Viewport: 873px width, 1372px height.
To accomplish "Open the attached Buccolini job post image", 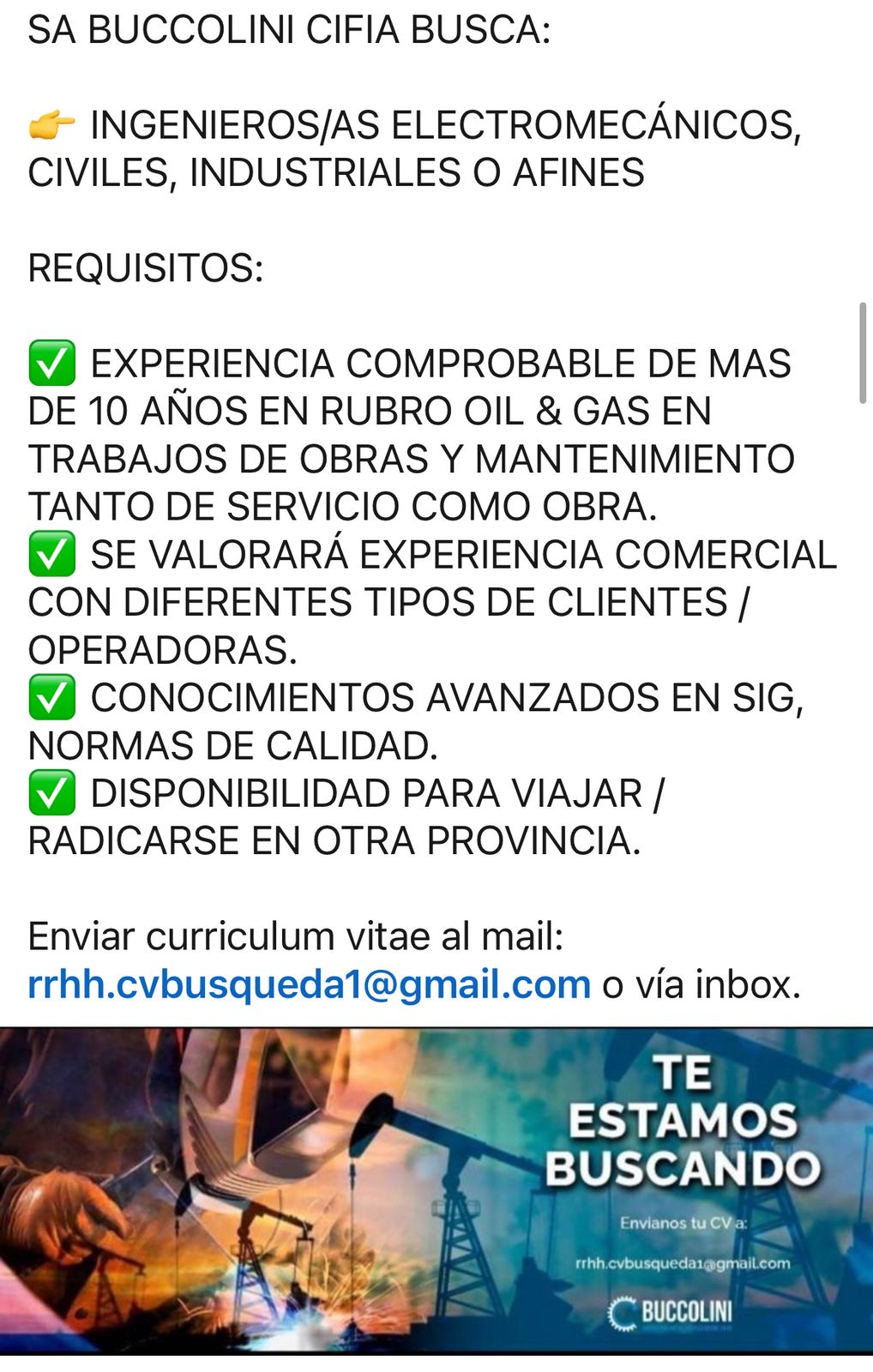I will coord(436,1190).
